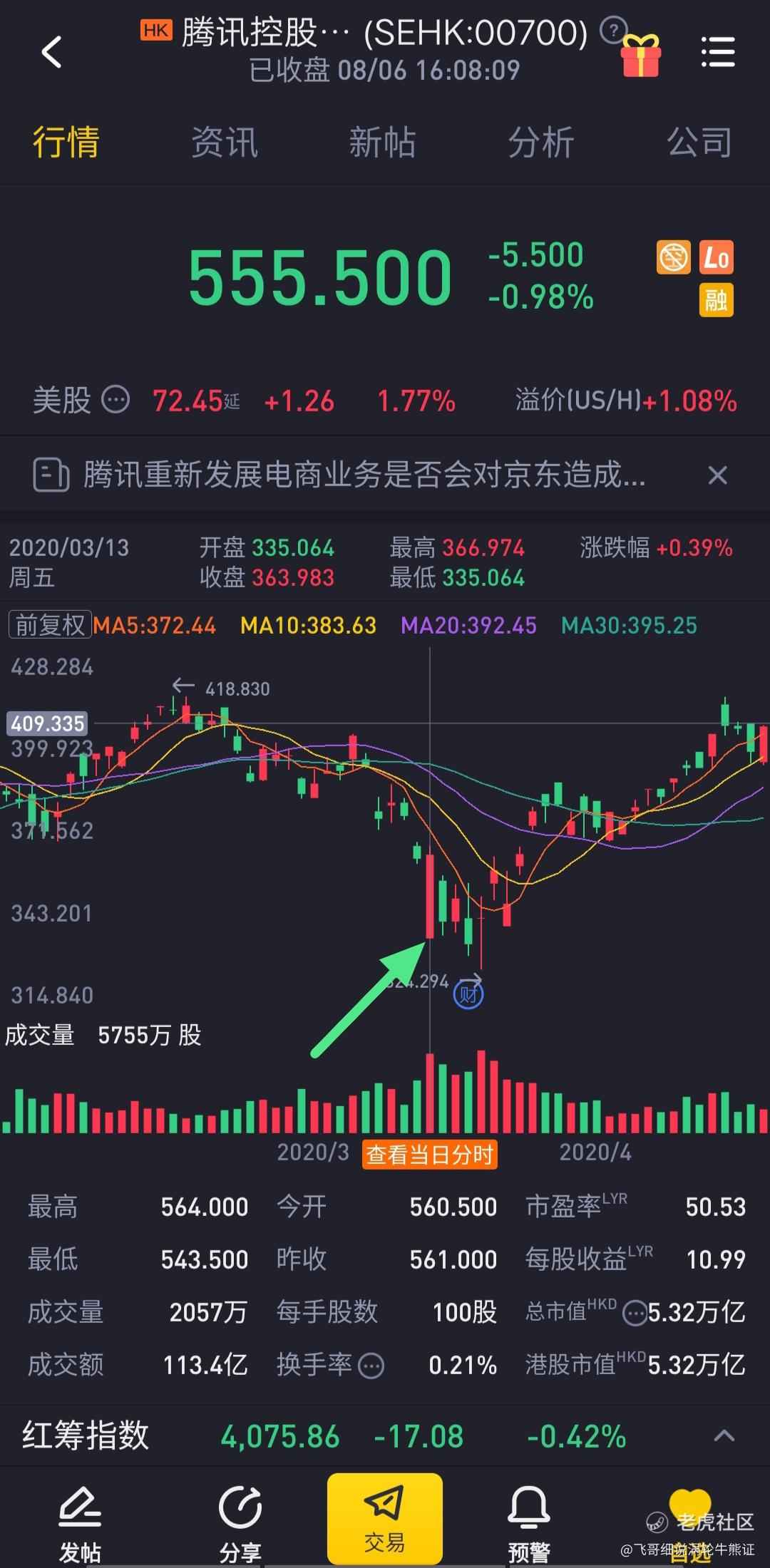Open the 预警 alert bell icon

[x=528, y=1513]
